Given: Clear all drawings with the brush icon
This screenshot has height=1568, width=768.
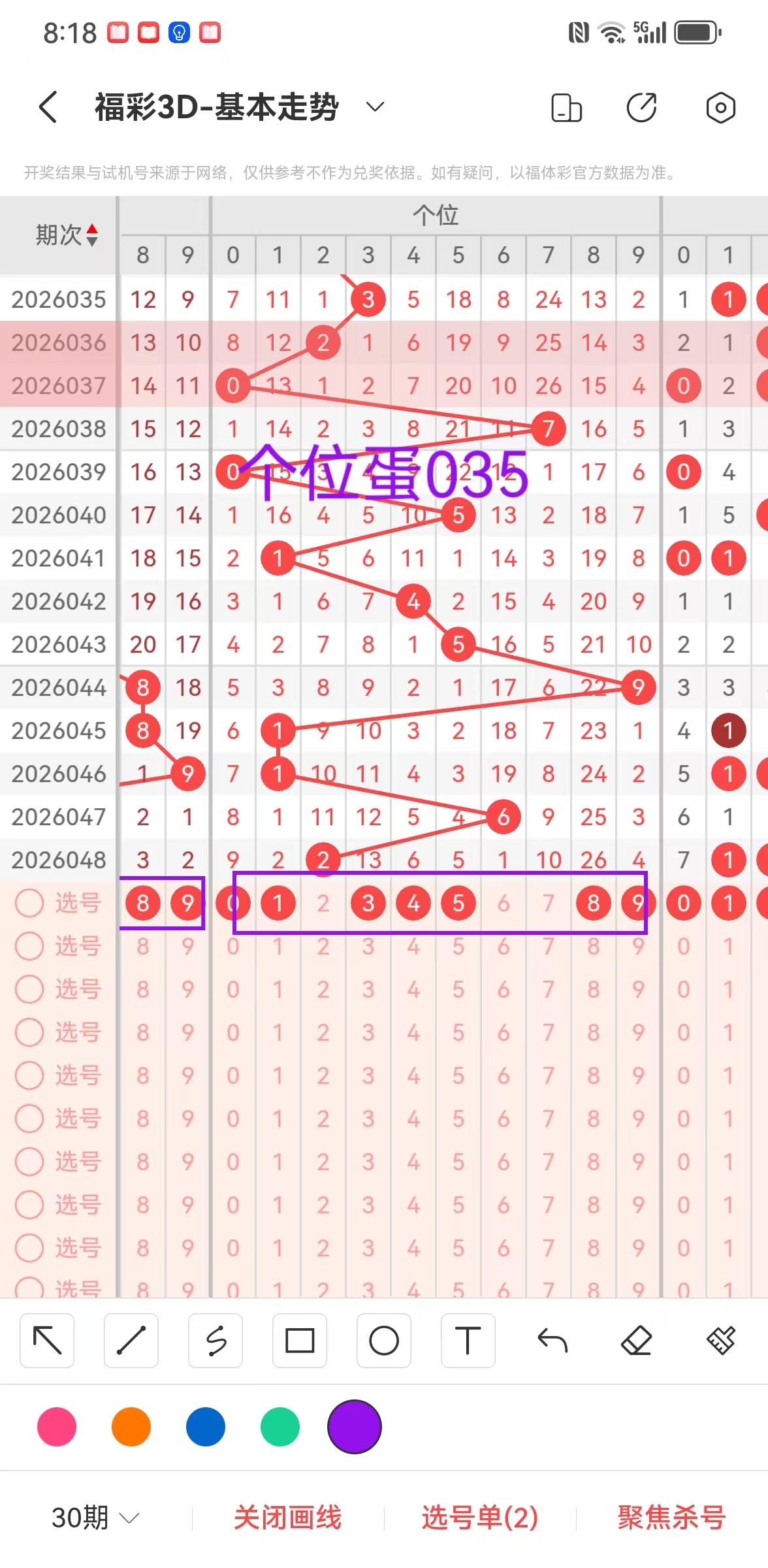Looking at the screenshot, I should 721,1341.
